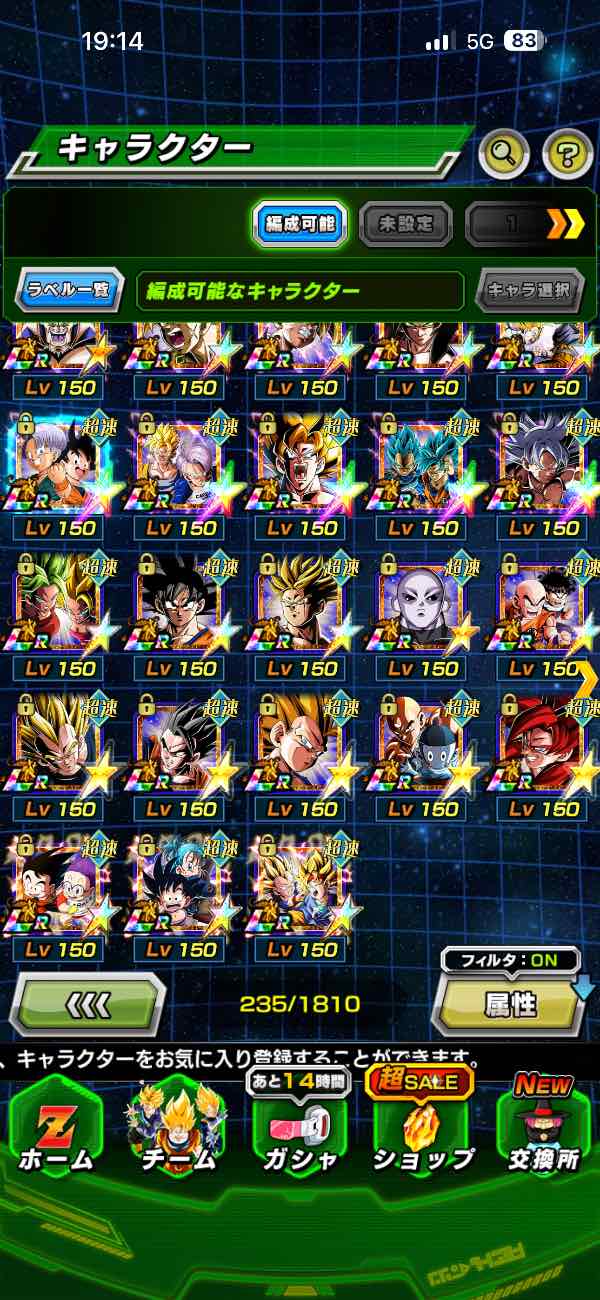This screenshot has height=1300, width=600.
Task: Switch to the チーム tab
Action: [x=177, y=1130]
